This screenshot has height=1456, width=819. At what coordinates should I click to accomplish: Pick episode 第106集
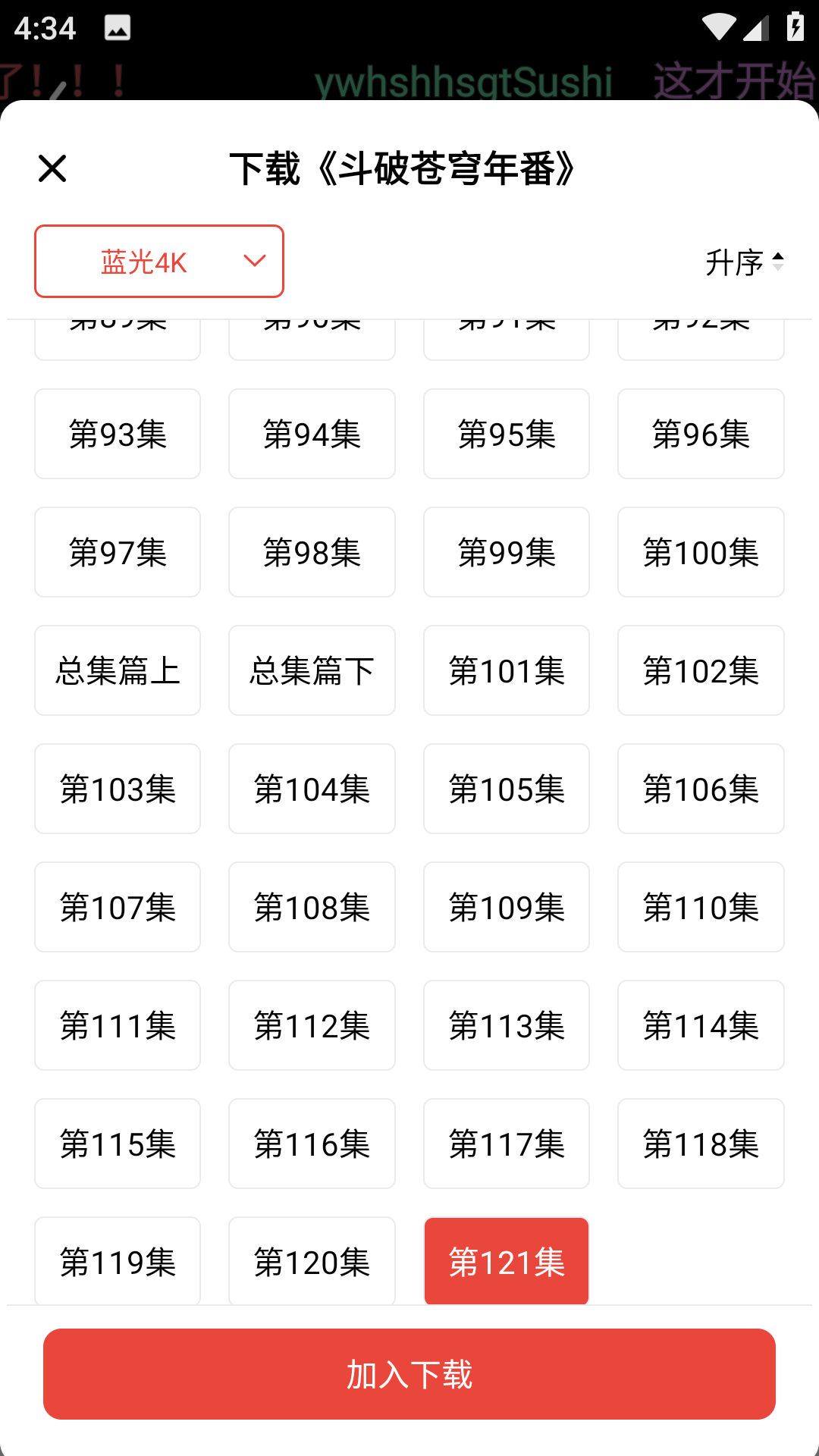pos(701,789)
